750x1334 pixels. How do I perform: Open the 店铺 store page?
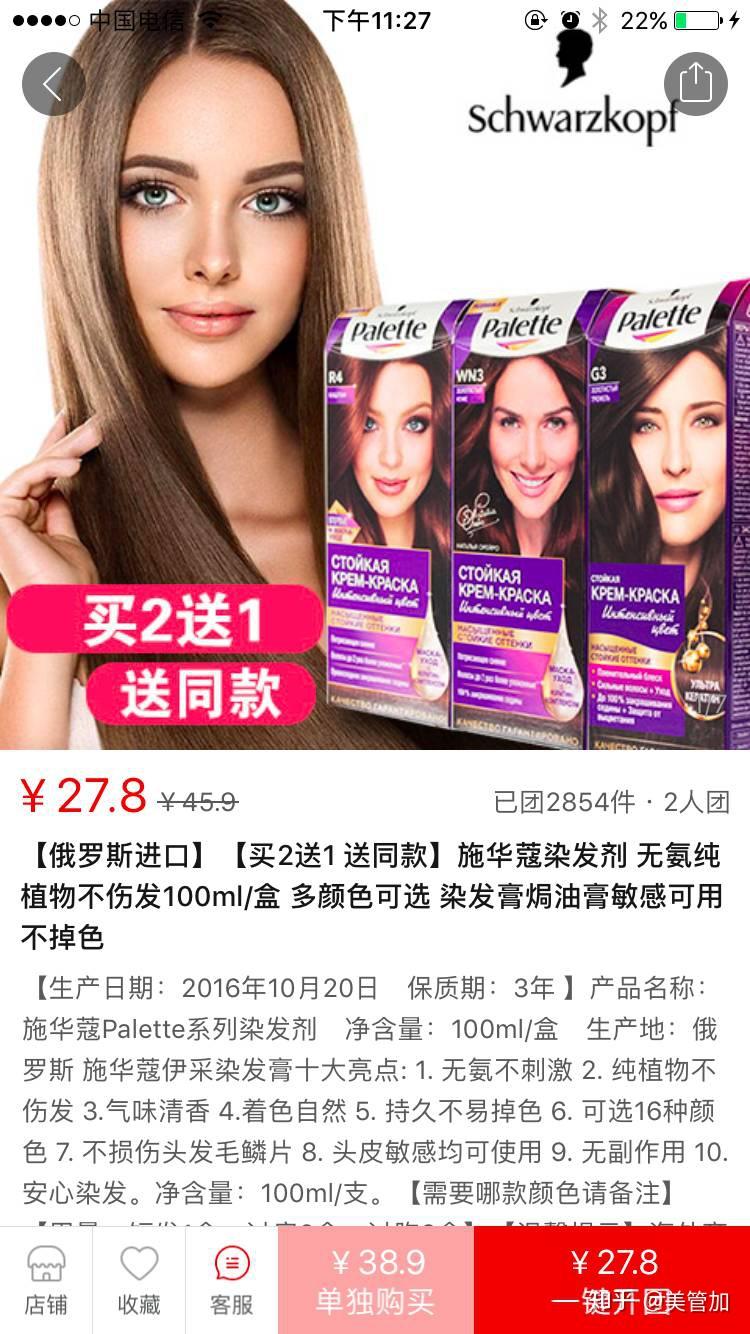click(x=46, y=1280)
